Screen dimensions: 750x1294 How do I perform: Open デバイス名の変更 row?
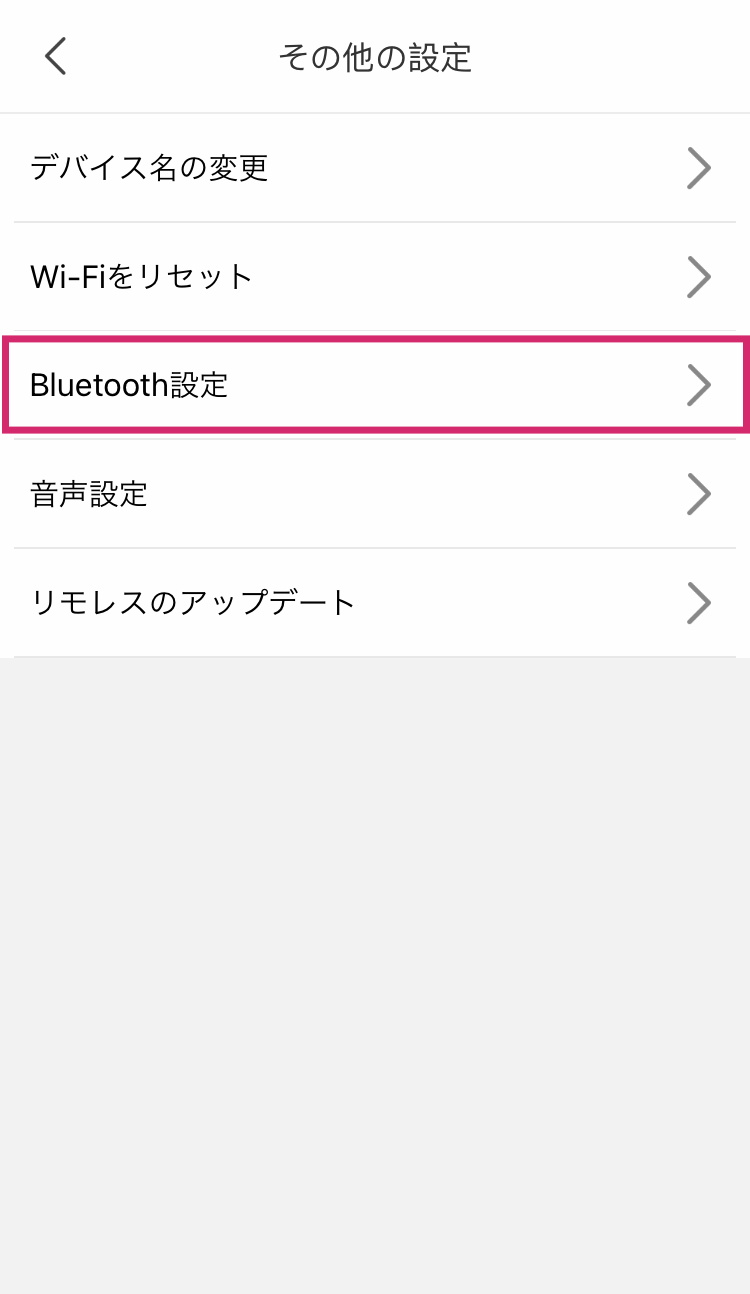tap(375, 168)
